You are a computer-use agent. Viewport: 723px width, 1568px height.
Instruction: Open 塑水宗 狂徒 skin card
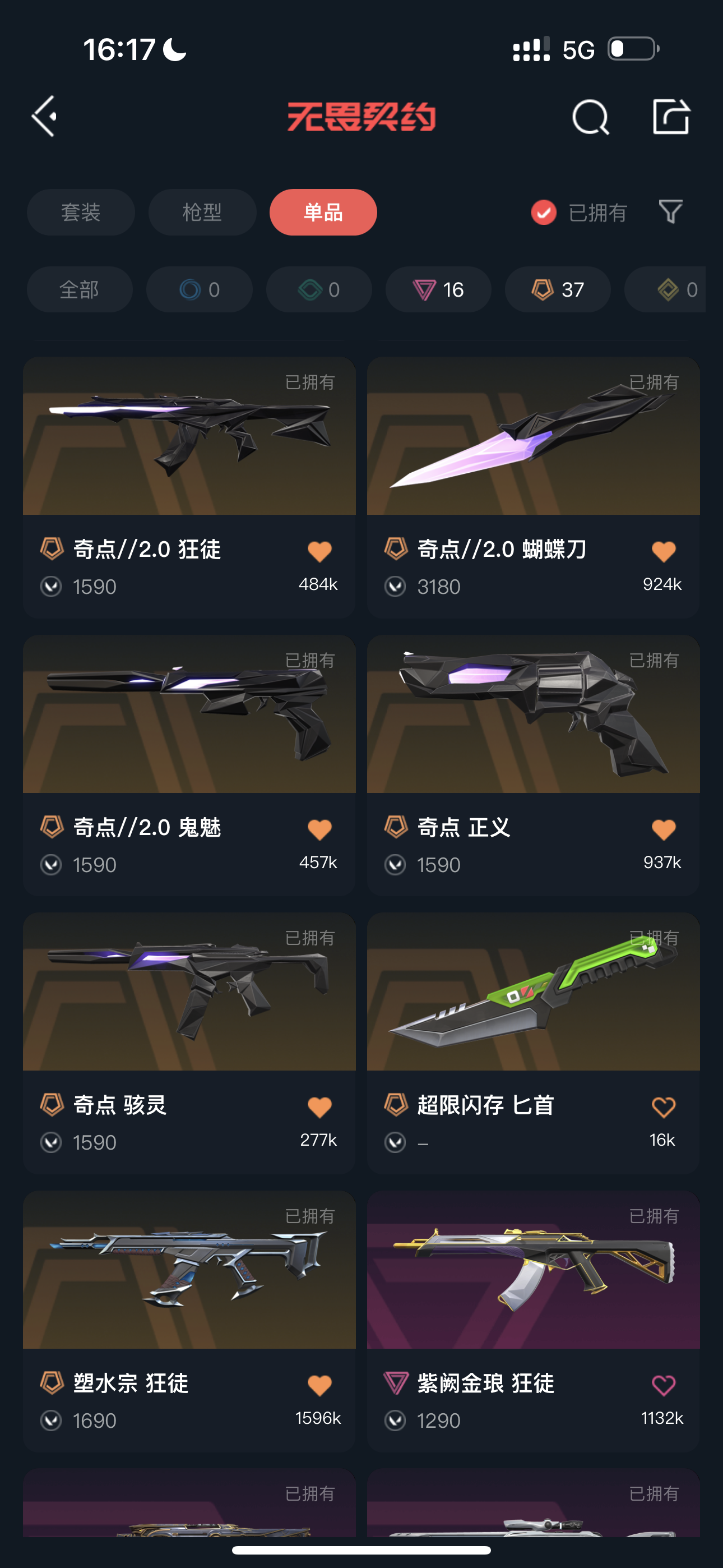click(x=189, y=1321)
